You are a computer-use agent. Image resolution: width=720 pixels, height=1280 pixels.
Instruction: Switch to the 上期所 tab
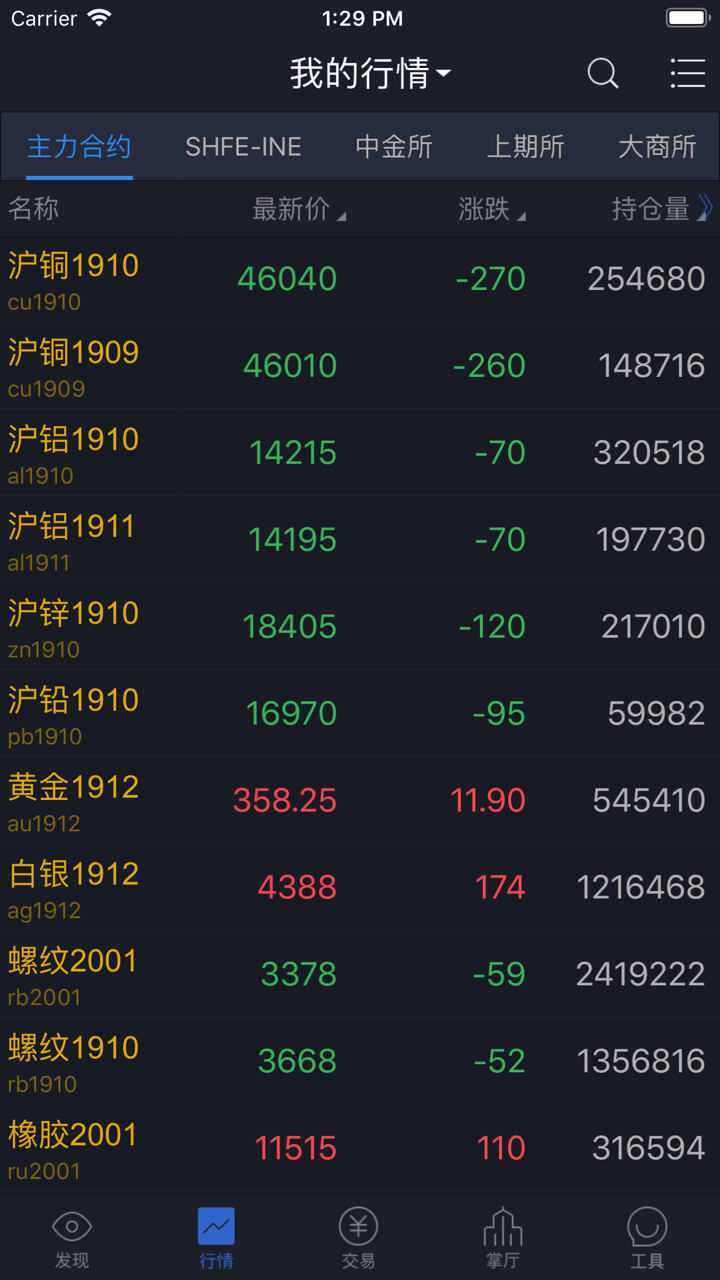tap(525, 147)
